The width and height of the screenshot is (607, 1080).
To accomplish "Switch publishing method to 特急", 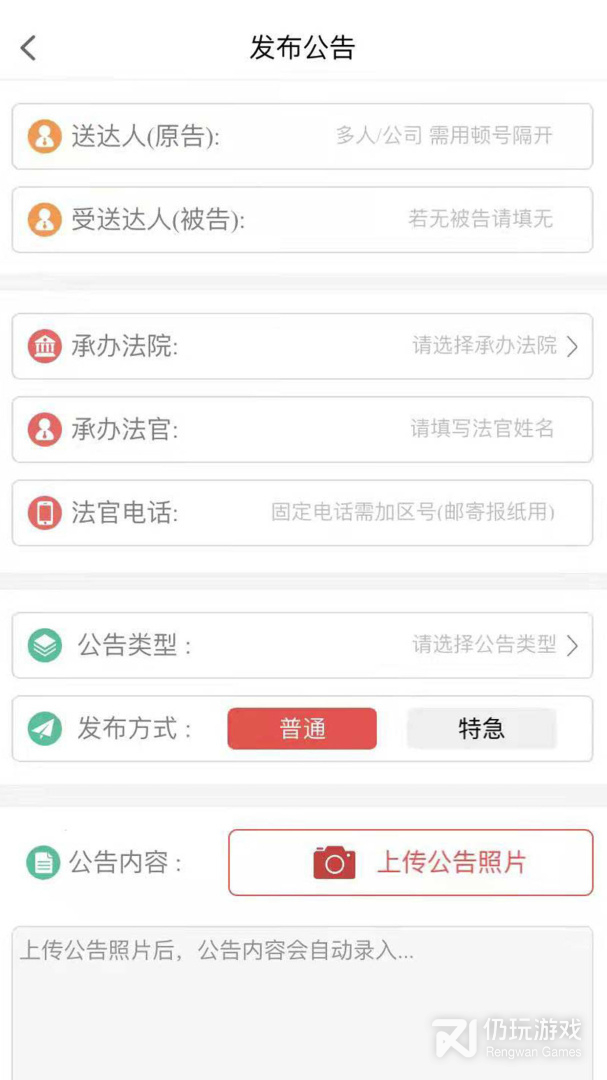I will pos(481,729).
